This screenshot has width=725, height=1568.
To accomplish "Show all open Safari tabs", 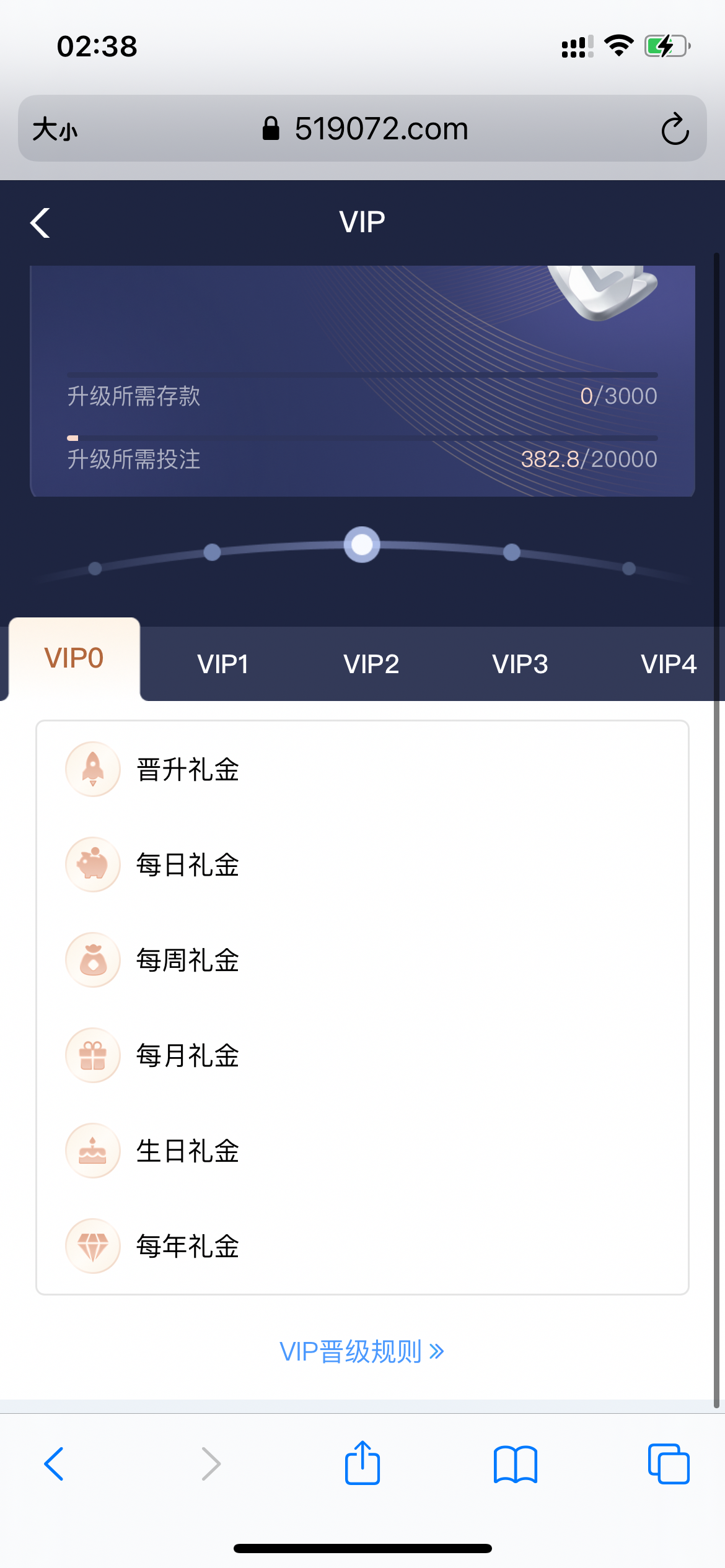I will pyautogui.click(x=668, y=1464).
